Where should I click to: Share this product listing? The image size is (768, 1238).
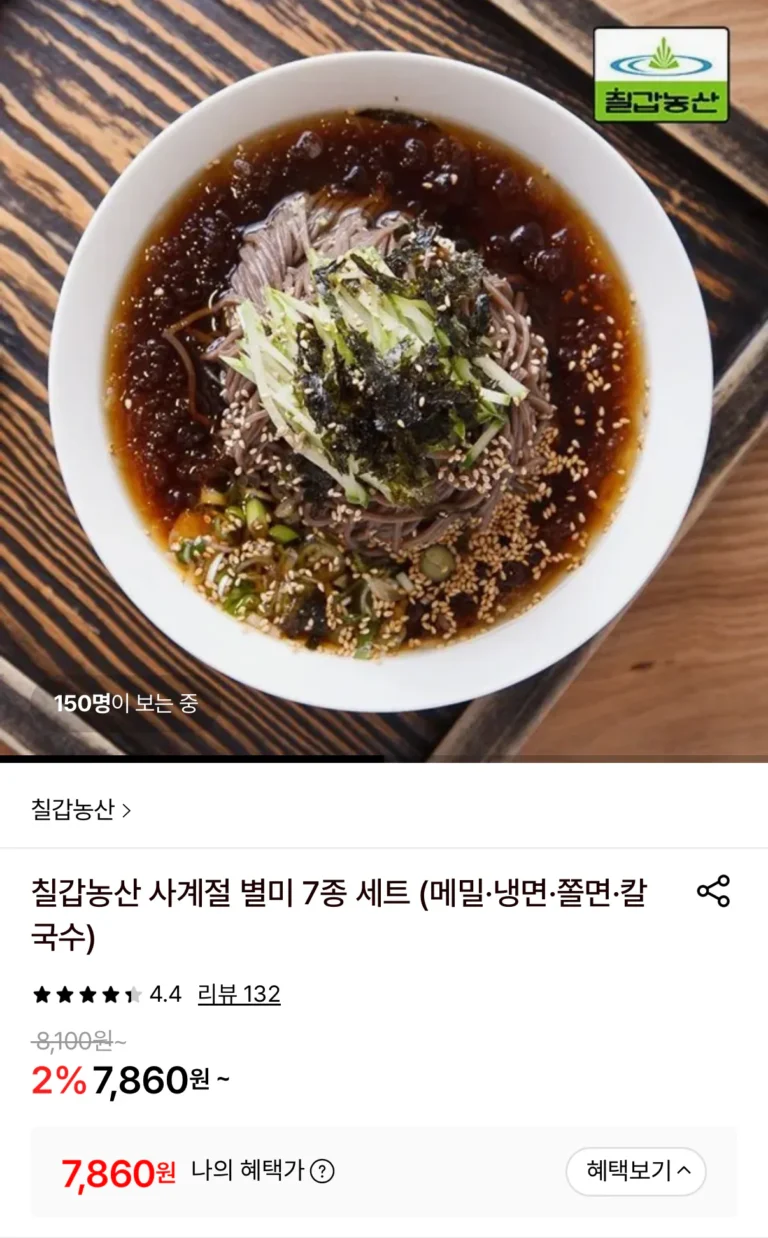pyautogui.click(x=713, y=891)
